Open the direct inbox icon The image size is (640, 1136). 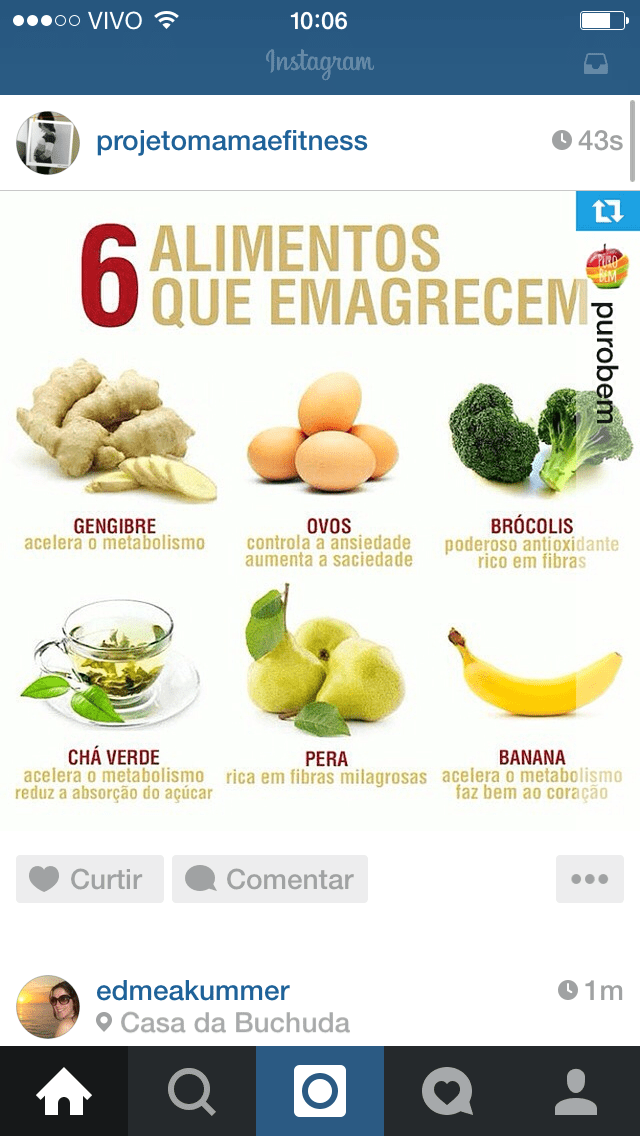595,63
